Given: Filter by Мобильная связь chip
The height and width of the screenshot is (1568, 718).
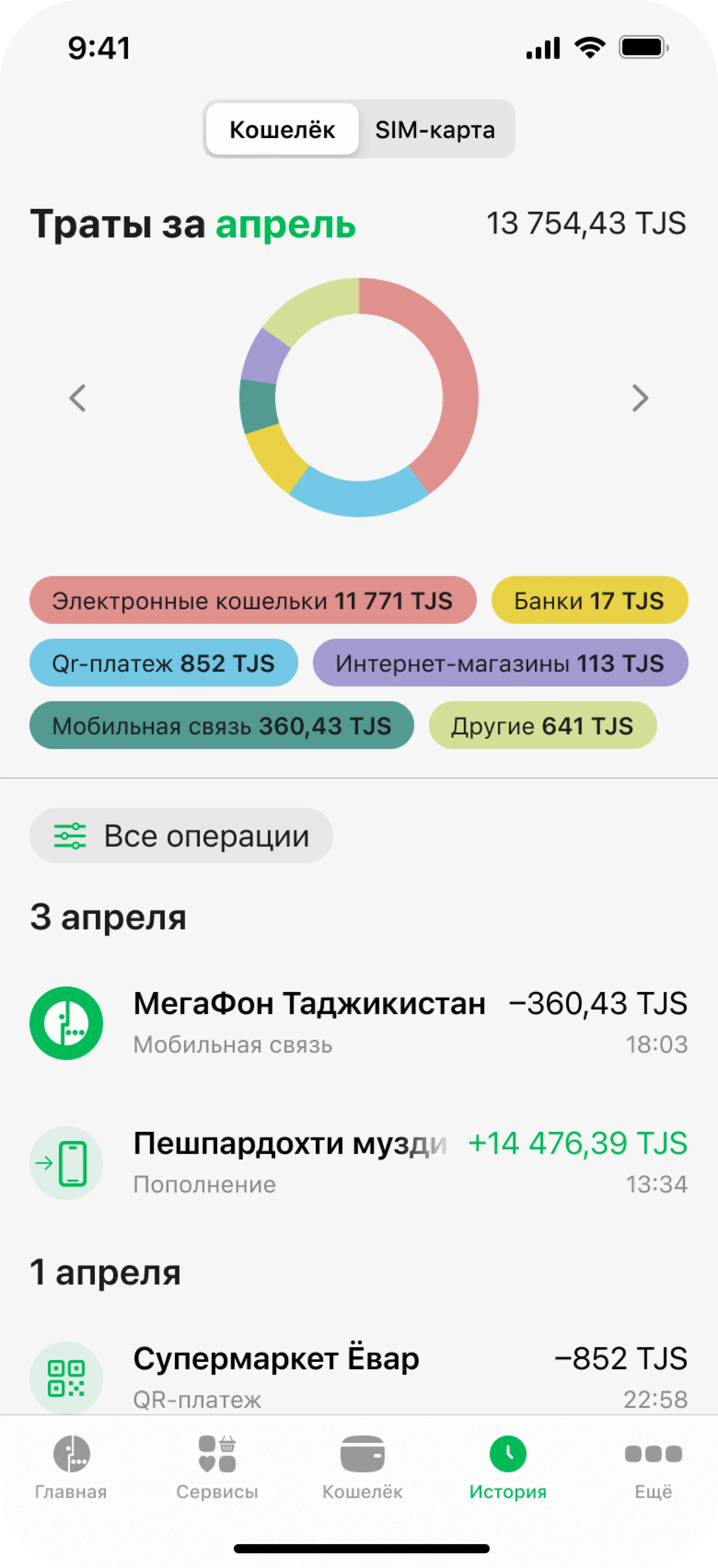Looking at the screenshot, I should click(221, 726).
